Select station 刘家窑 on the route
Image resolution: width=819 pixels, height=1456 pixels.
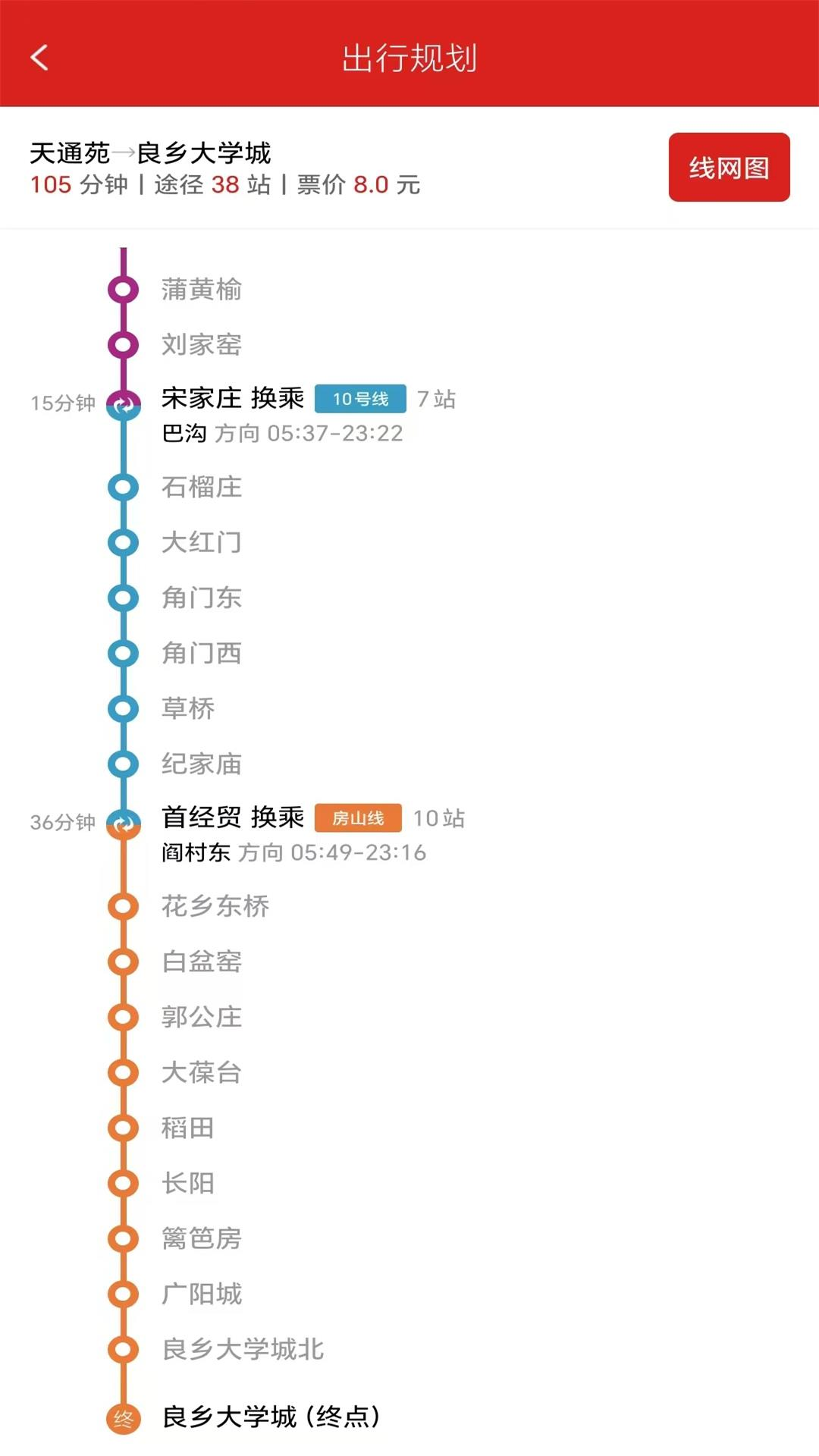coord(201,345)
